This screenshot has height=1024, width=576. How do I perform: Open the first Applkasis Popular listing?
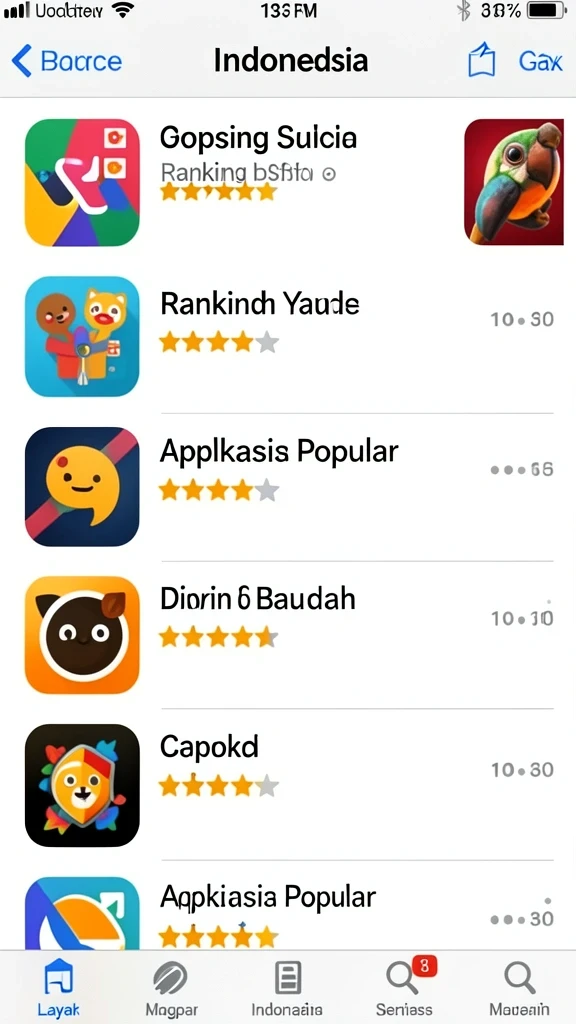click(288, 487)
